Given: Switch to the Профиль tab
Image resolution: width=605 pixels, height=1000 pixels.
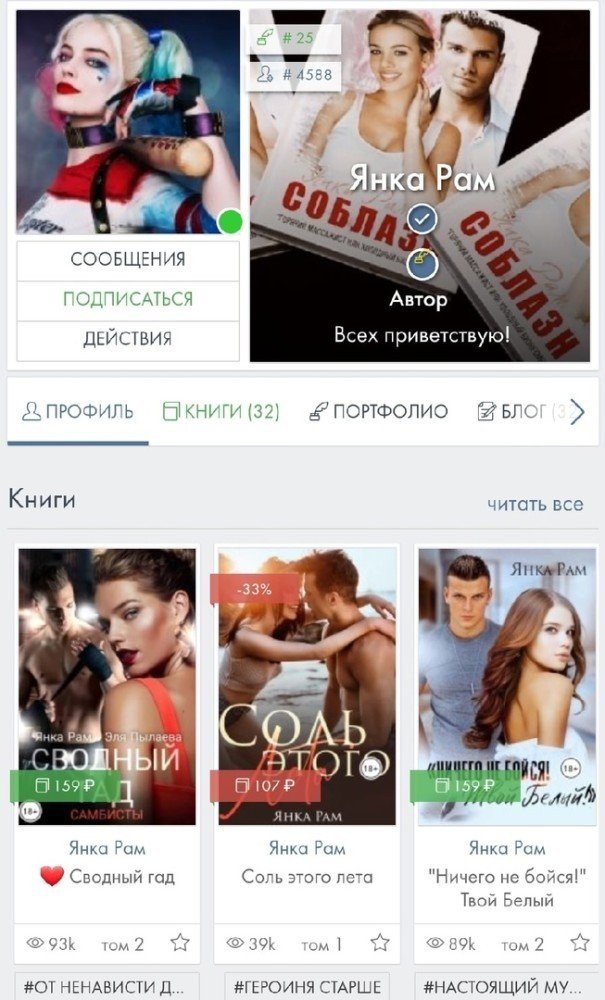Looking at the screenshot, I should (78, 411).
